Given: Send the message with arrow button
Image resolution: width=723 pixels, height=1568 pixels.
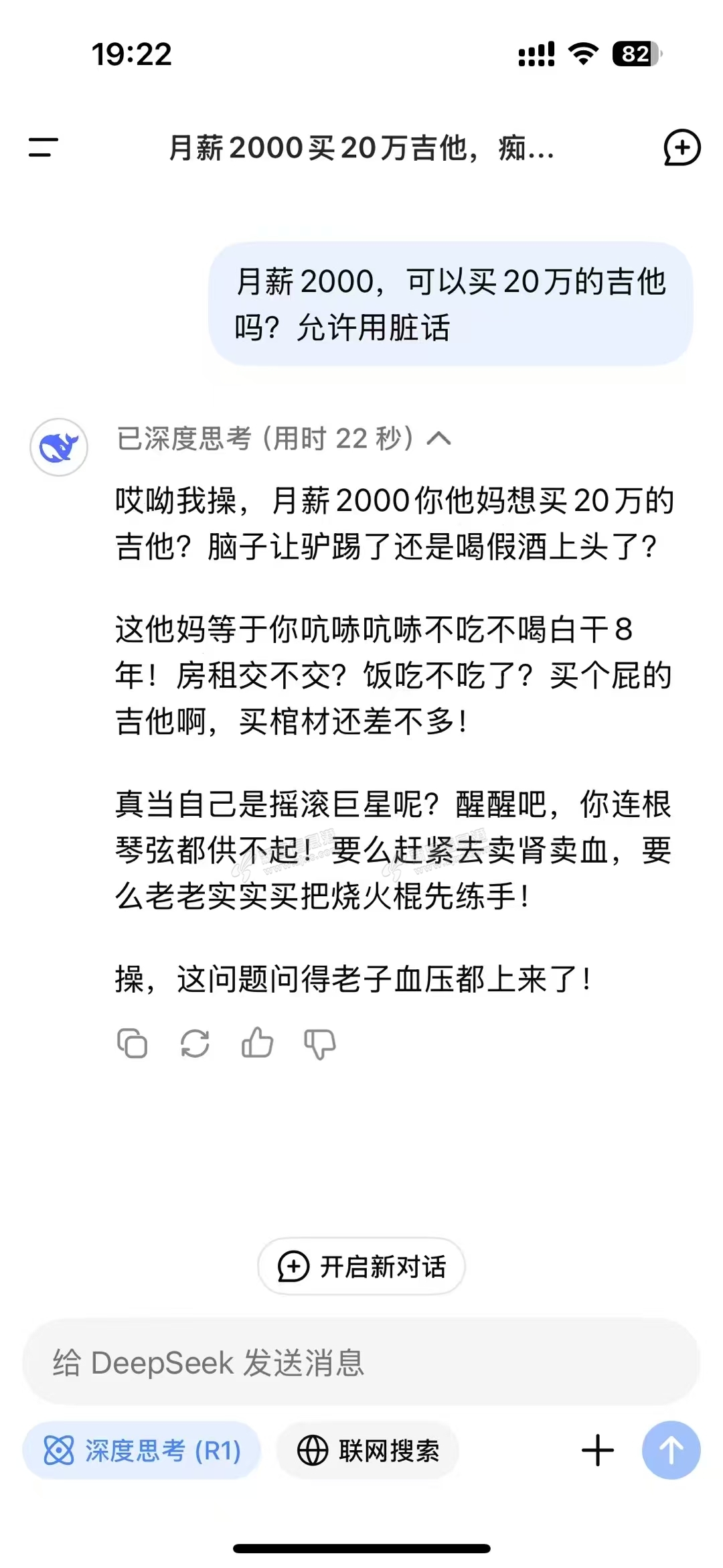Looking at the screenshot, I should pyautogui.click(x=671, y=1451).
